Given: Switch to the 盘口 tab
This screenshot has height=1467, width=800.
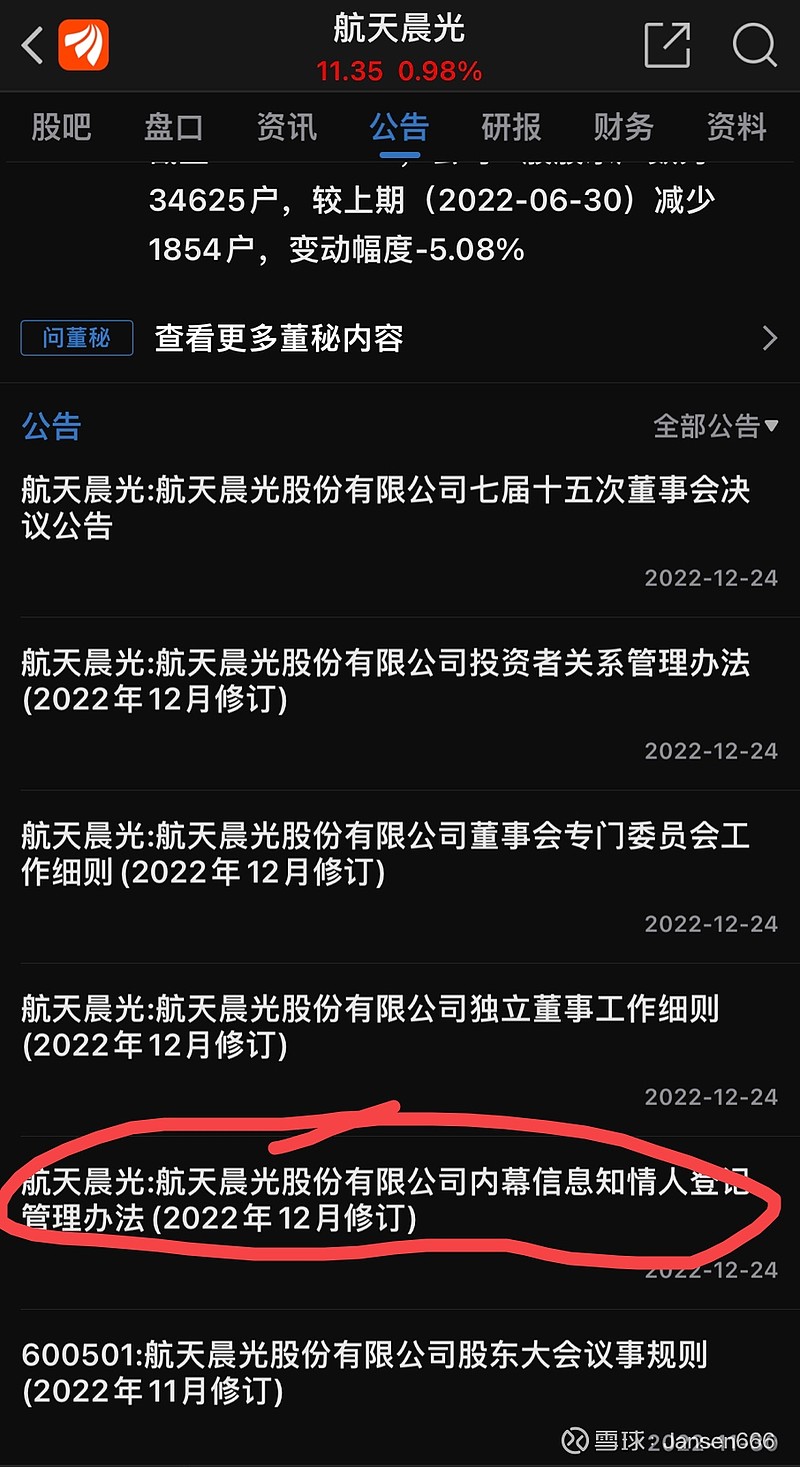Looking at the screenshot, I should click(174, 127).
